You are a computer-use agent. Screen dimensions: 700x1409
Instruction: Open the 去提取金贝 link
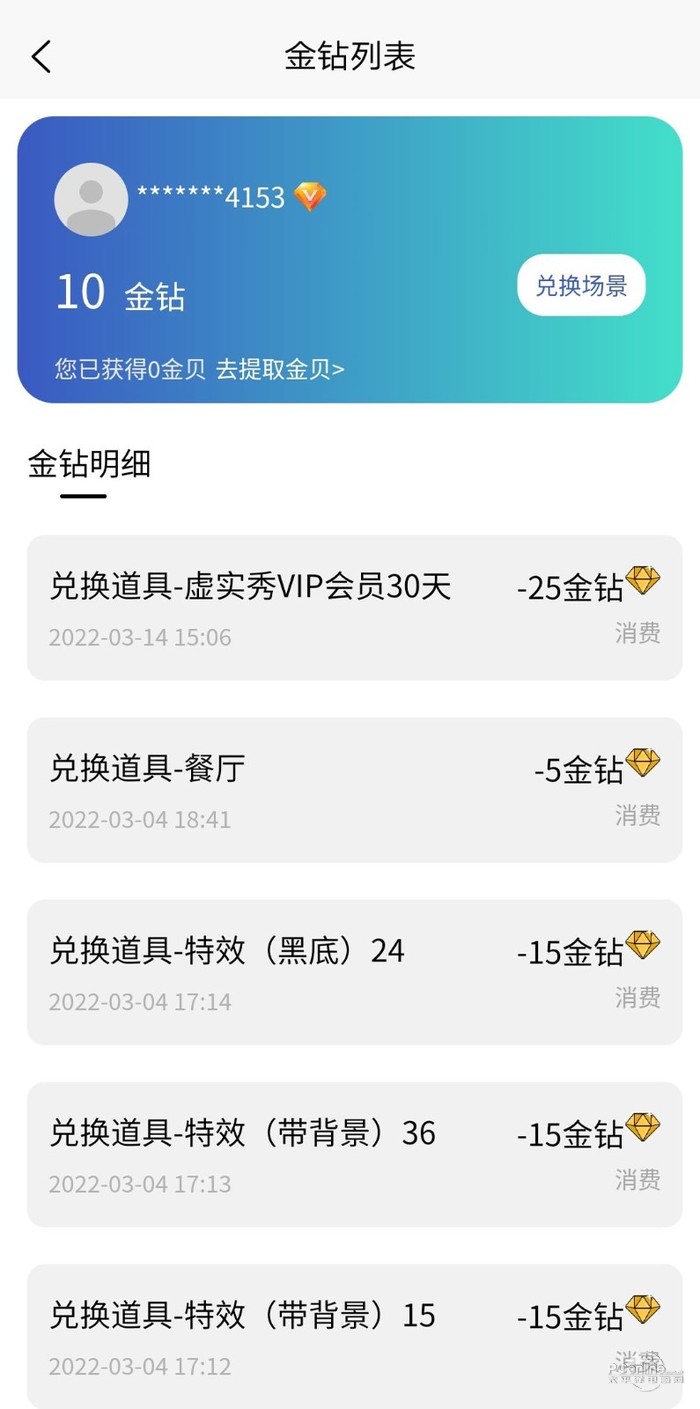click(x=280, y=369)
